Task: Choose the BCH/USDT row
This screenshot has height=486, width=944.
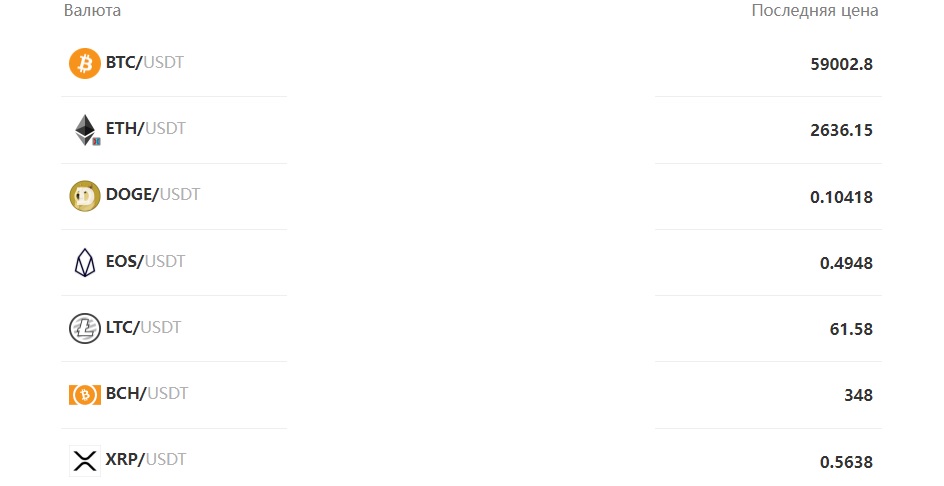Action: tap(146, 394)
